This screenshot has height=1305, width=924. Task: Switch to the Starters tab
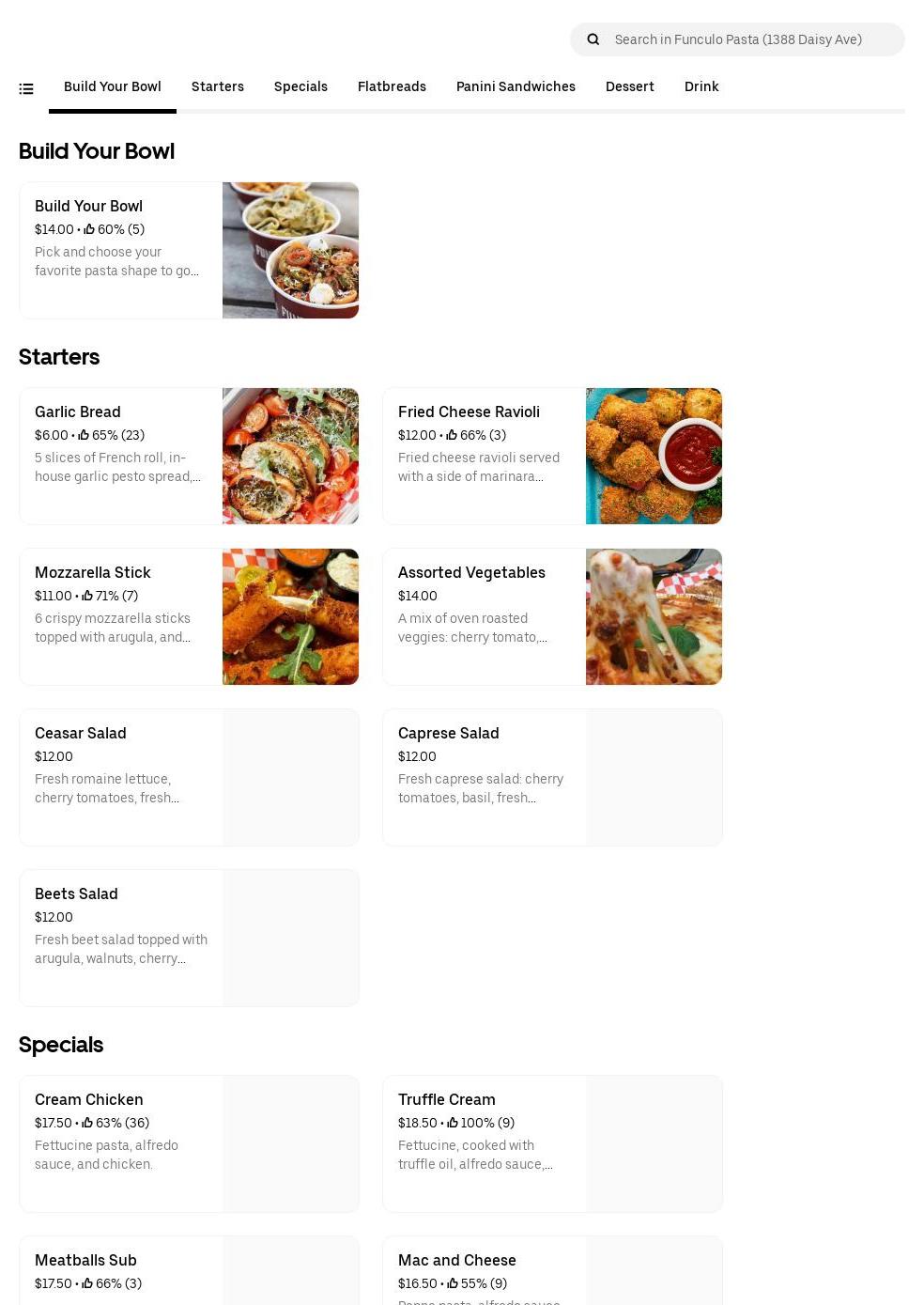[218, 86]
